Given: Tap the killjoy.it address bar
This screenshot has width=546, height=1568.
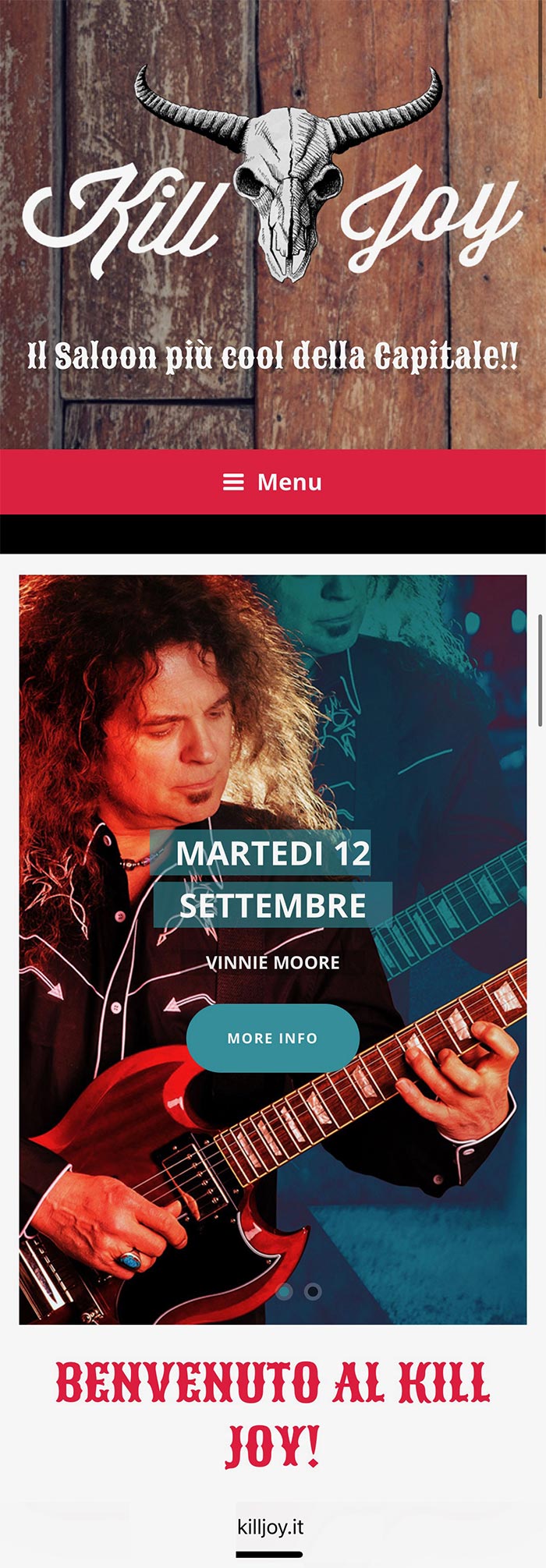Looking at the screenshot, I should [x=271, y=1527].
